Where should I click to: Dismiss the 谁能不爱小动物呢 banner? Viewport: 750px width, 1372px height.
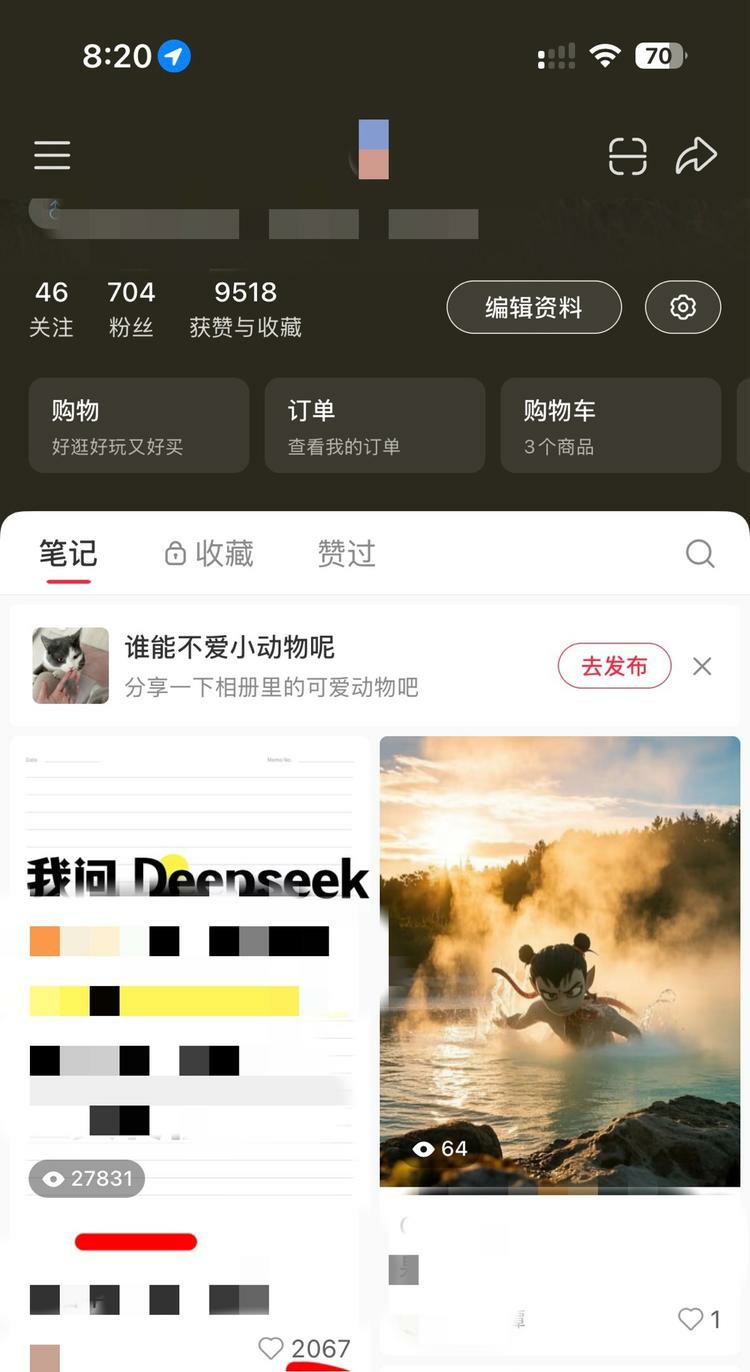pyautogui.click(x=702, y=666)
